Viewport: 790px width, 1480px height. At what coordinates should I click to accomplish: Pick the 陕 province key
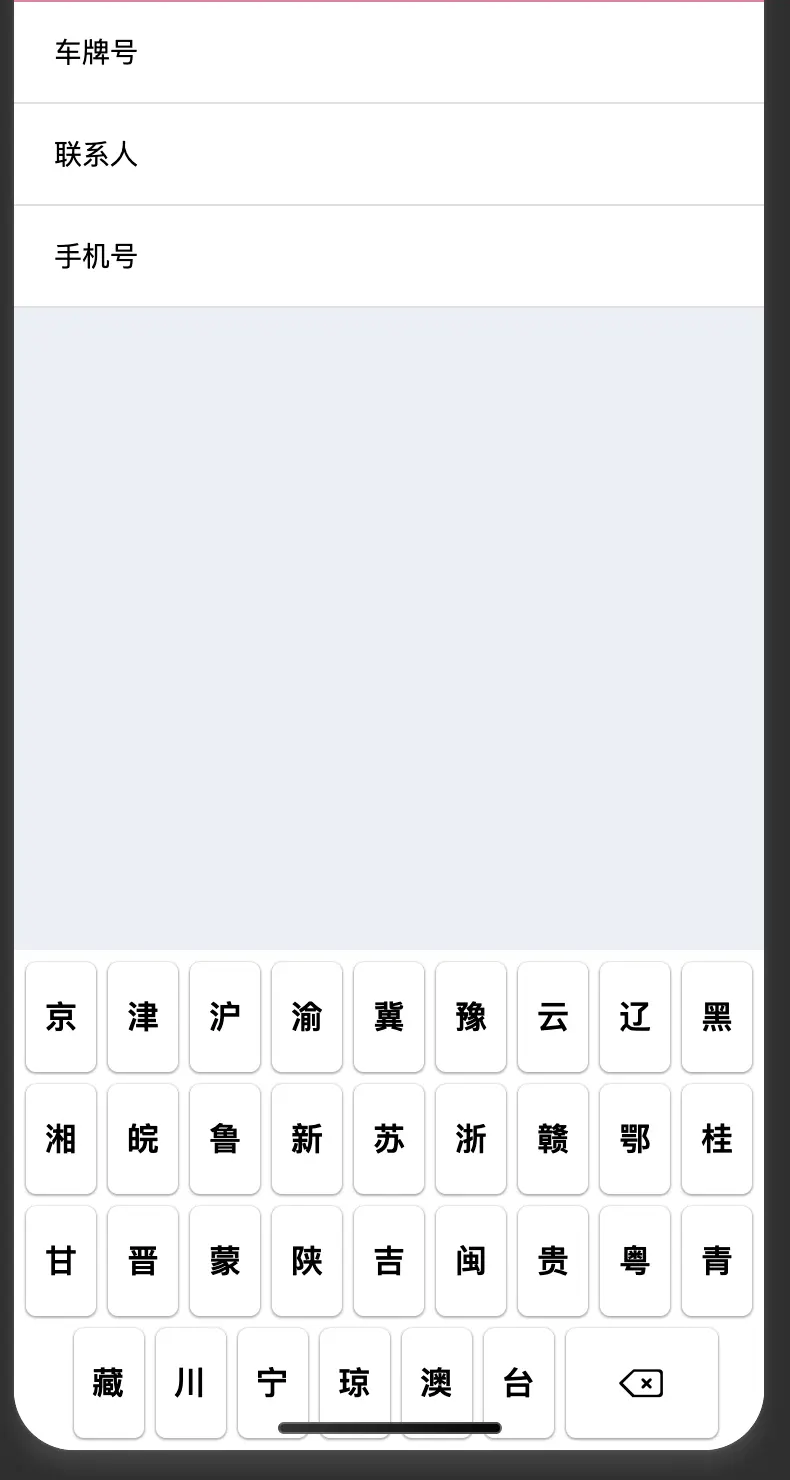click(307, 1261)
